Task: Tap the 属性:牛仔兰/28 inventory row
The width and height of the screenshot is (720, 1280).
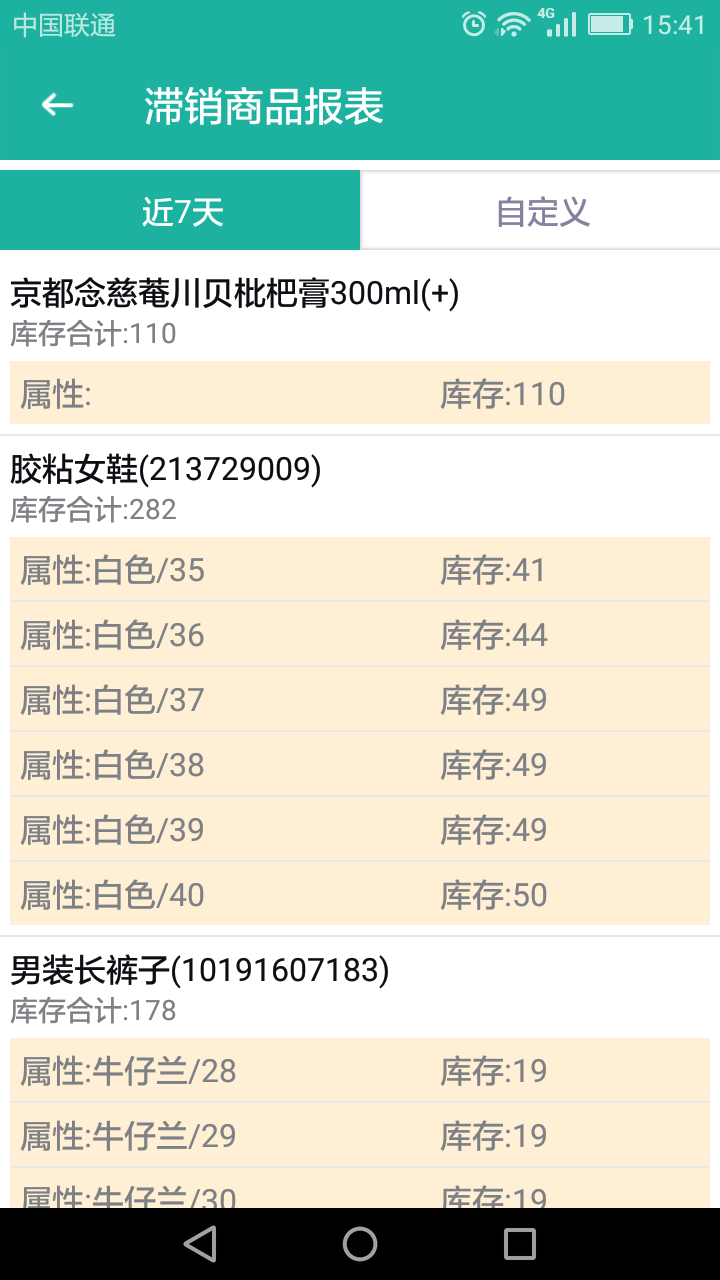Action: 360,1070
